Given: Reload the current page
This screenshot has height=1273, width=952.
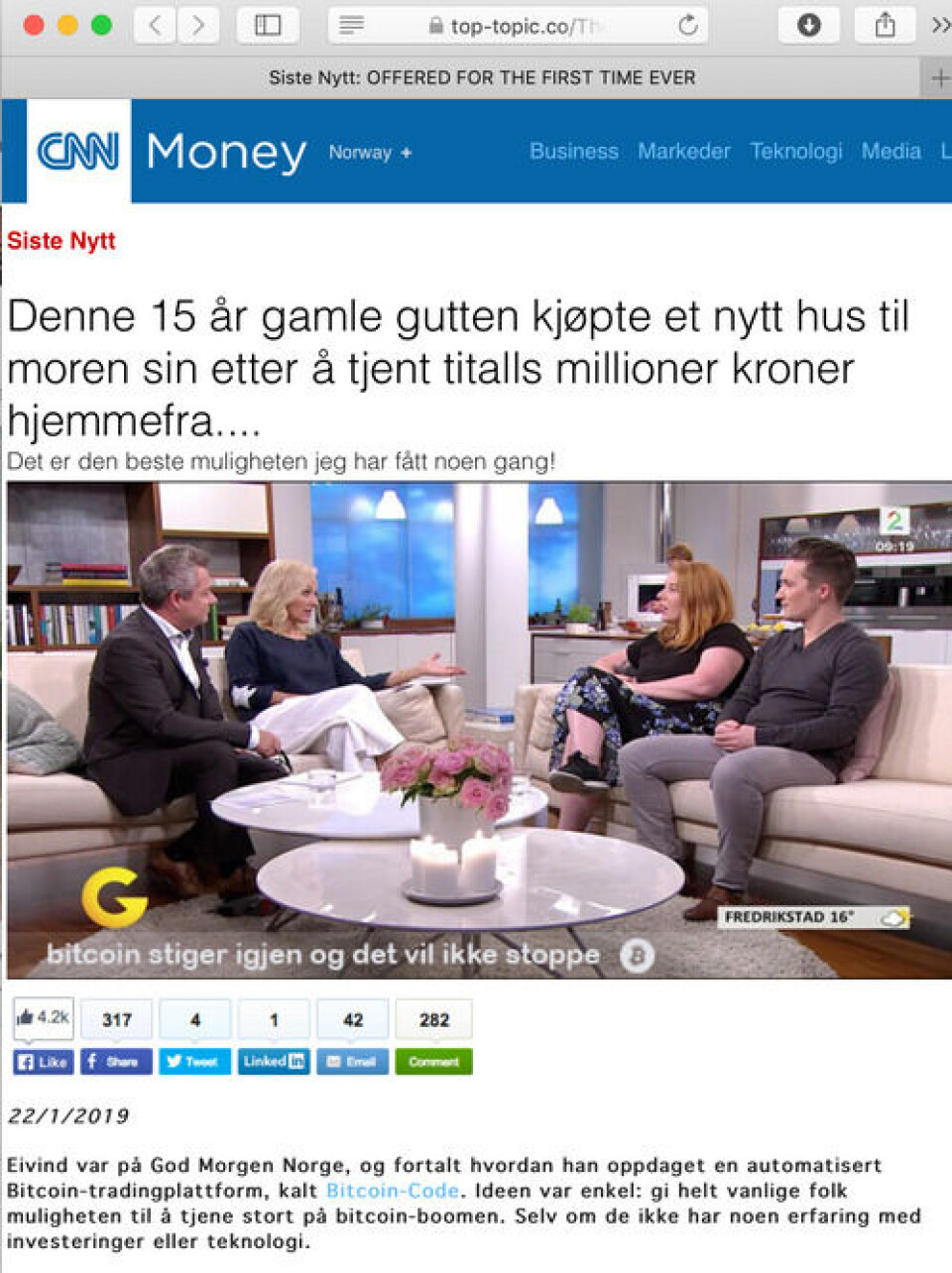Looking at the screenshot, I should point(687,26).
